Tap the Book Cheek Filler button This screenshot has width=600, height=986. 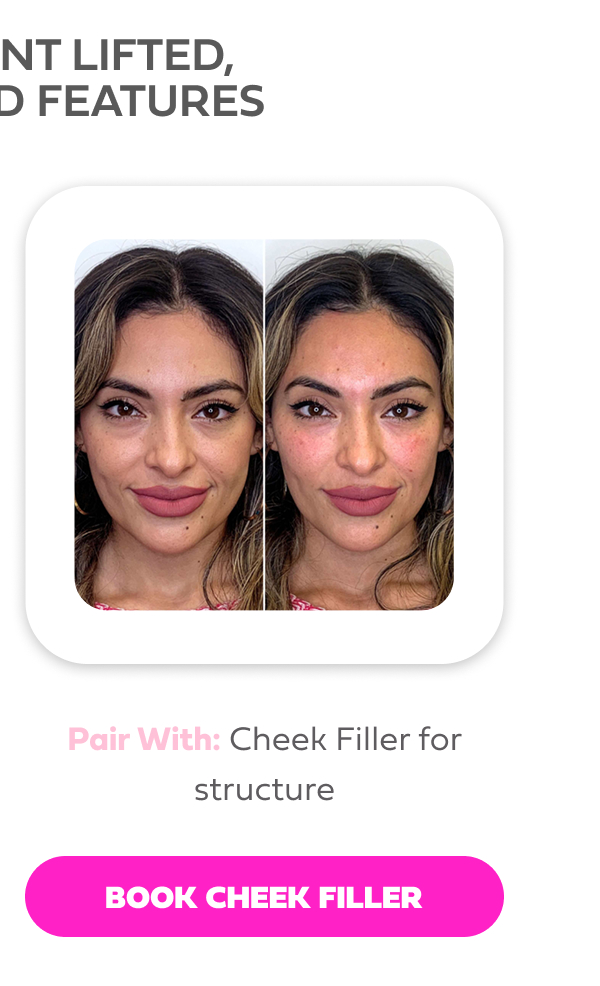(264, 896)
